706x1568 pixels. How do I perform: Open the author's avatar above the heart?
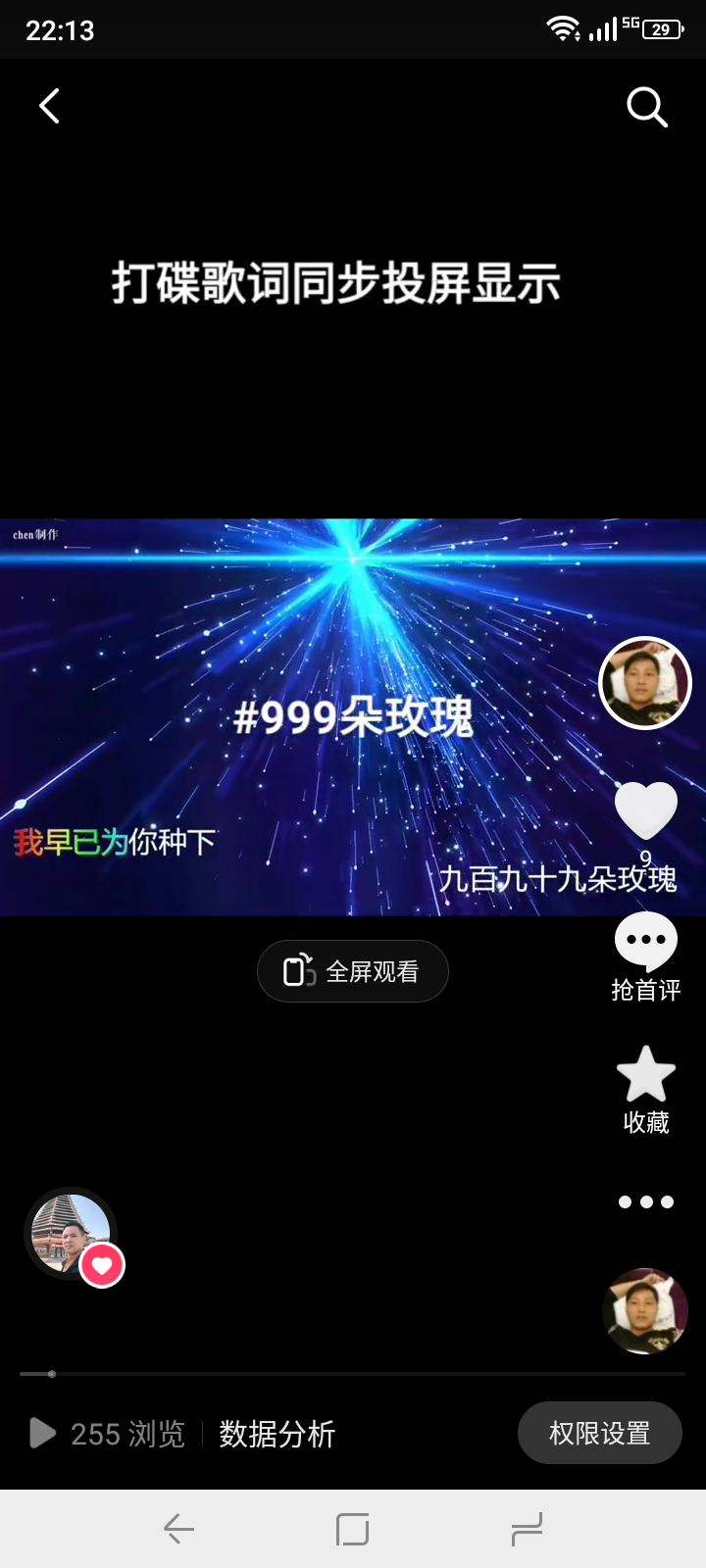pos(645,683)
